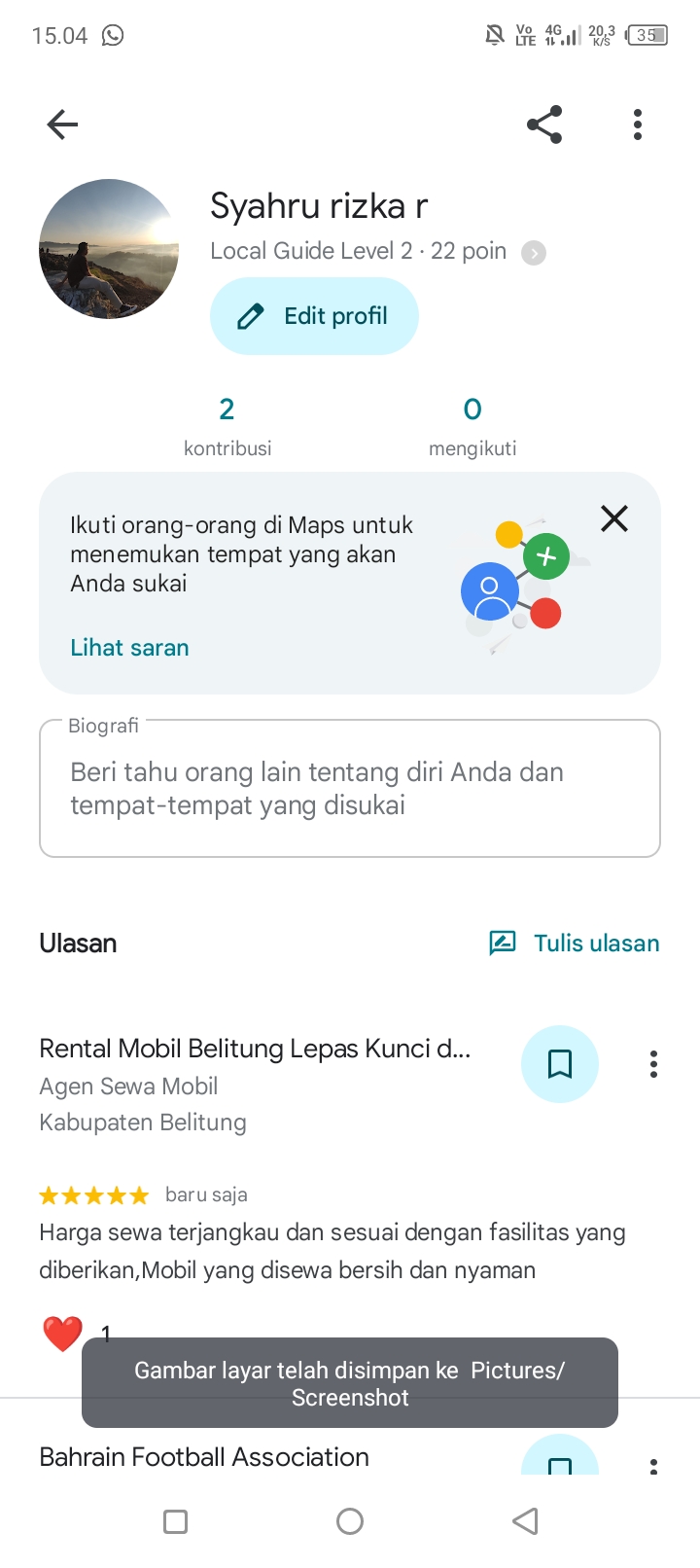This screenshot has width=700, height=1568.
Task: View the 0 mengikuti list
Action: pyautogui.click(x=472, y=426)
